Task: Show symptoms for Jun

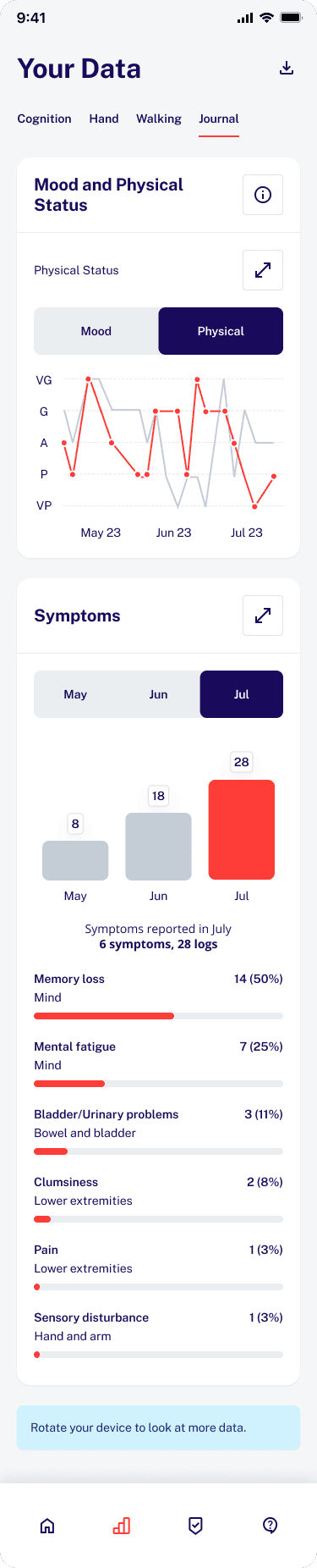Action: click(x=158, y=694)
